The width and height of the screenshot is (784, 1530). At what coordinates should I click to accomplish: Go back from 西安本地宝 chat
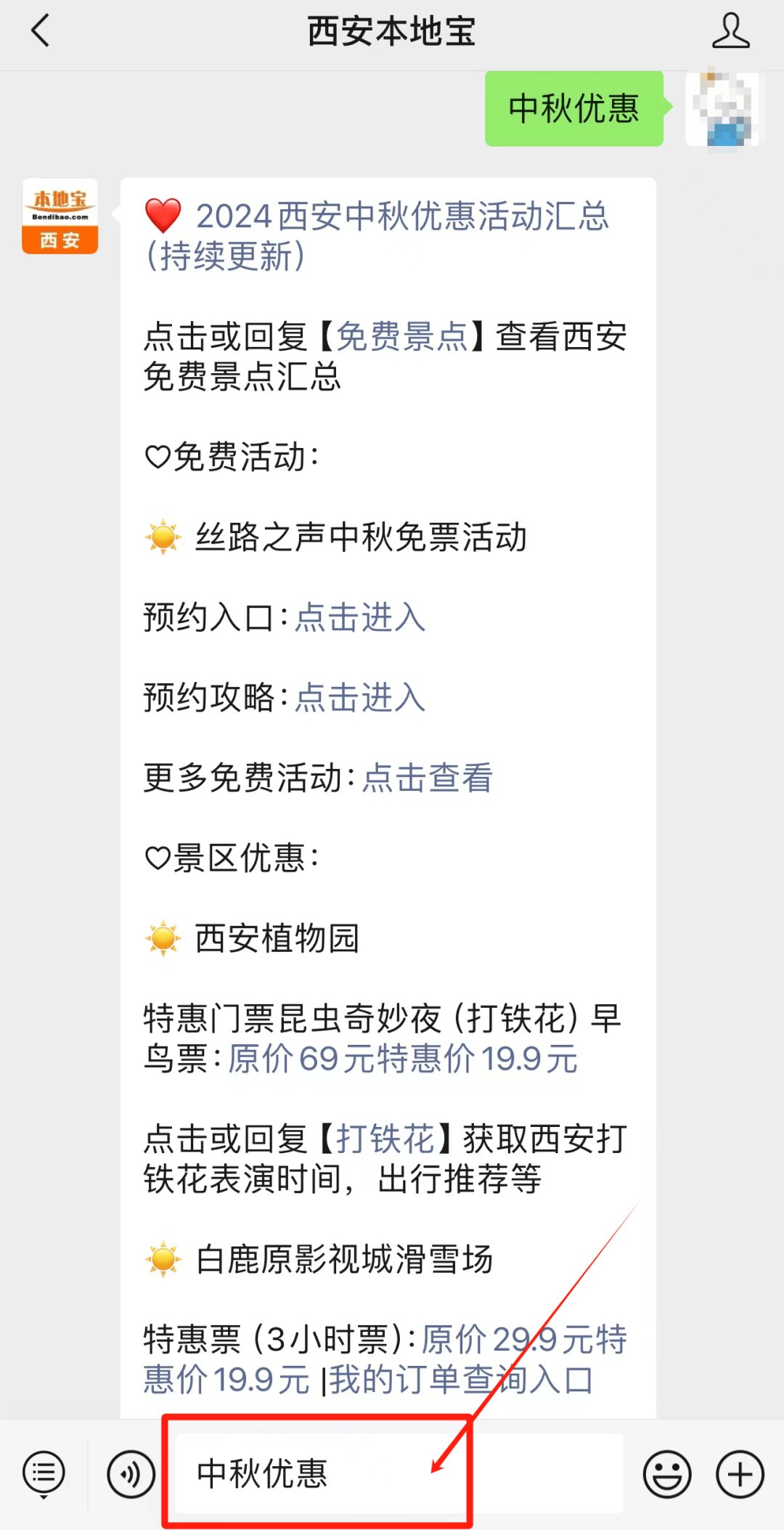[41, 31]
